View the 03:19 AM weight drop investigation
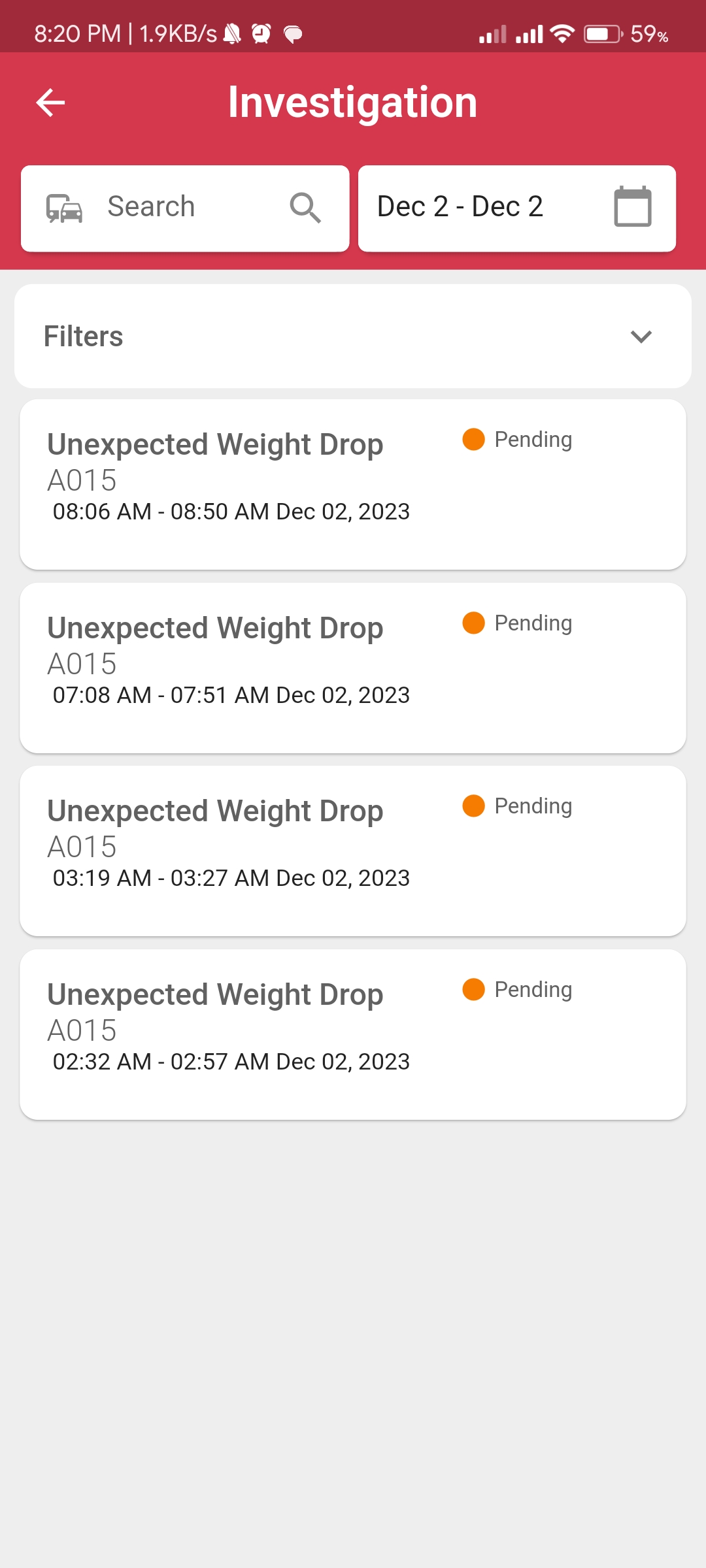 click(353, 851)
